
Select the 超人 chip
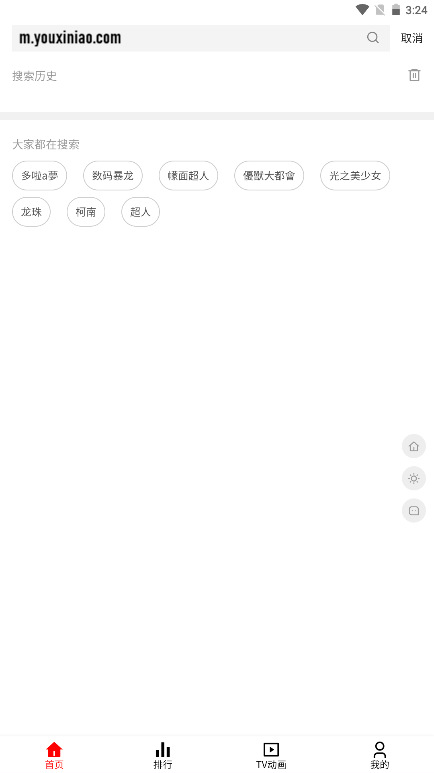[x=141, y=212]
